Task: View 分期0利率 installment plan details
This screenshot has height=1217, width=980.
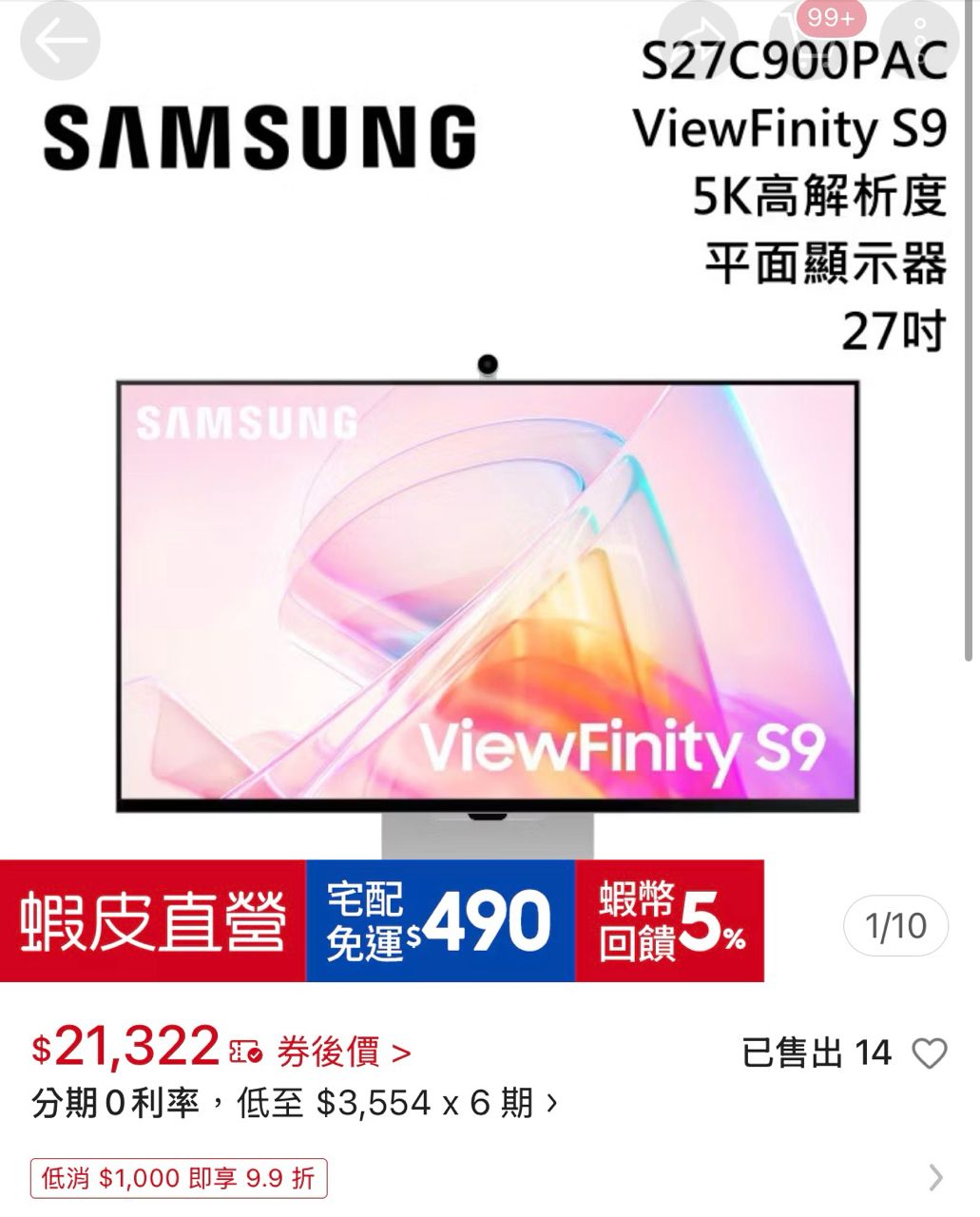Action: tap(295, 1104)
